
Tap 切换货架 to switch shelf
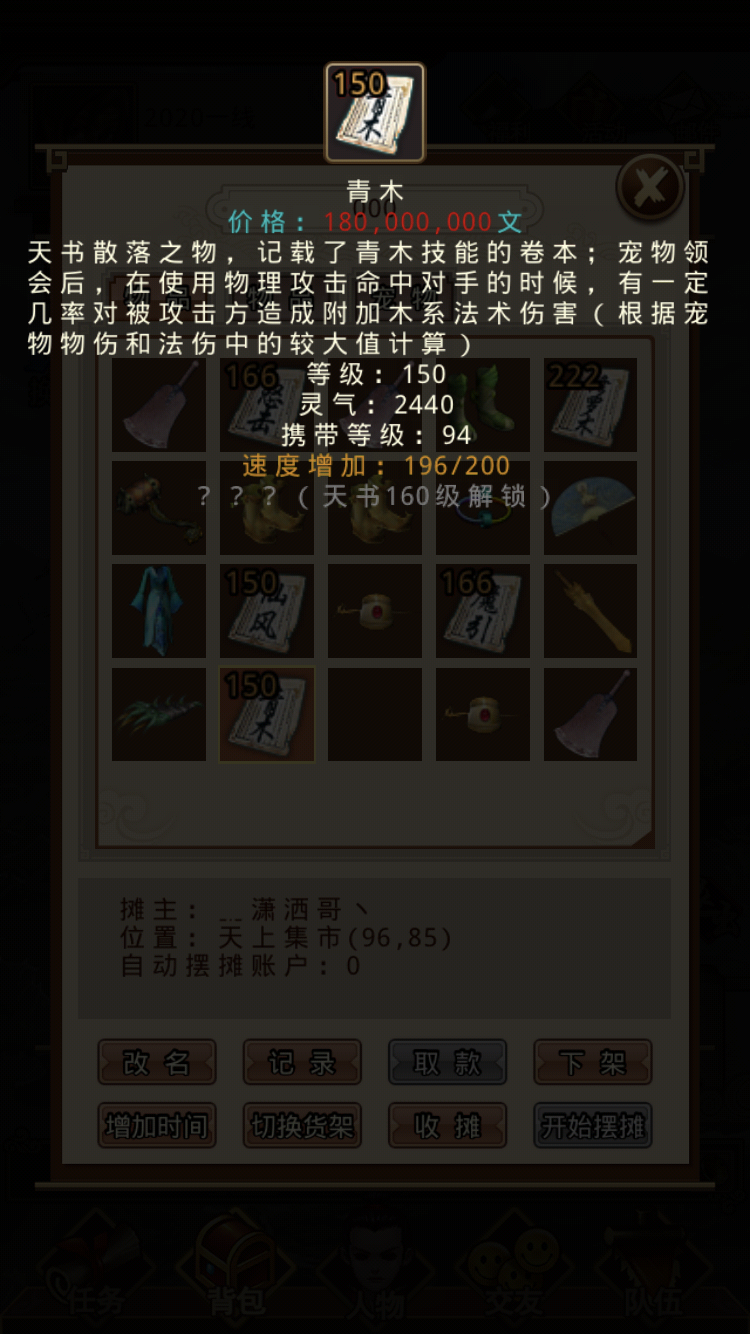(301, 1126)
